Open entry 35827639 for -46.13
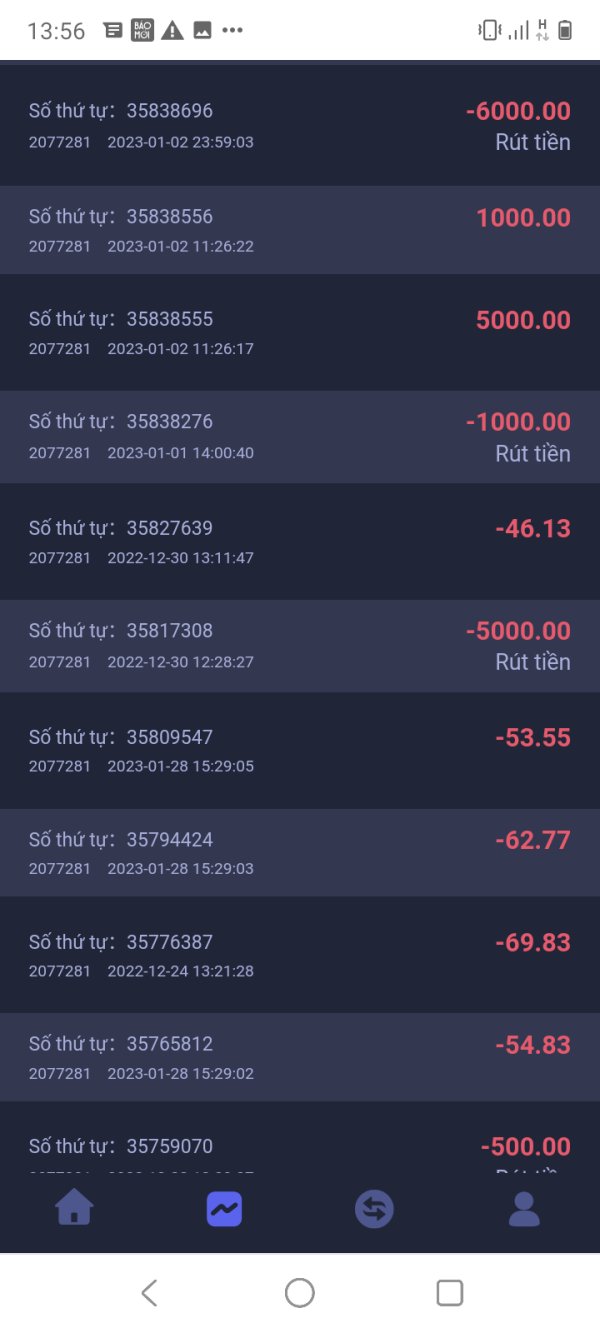The width and height of the screenshot is (600, 1333). [300, 541]
